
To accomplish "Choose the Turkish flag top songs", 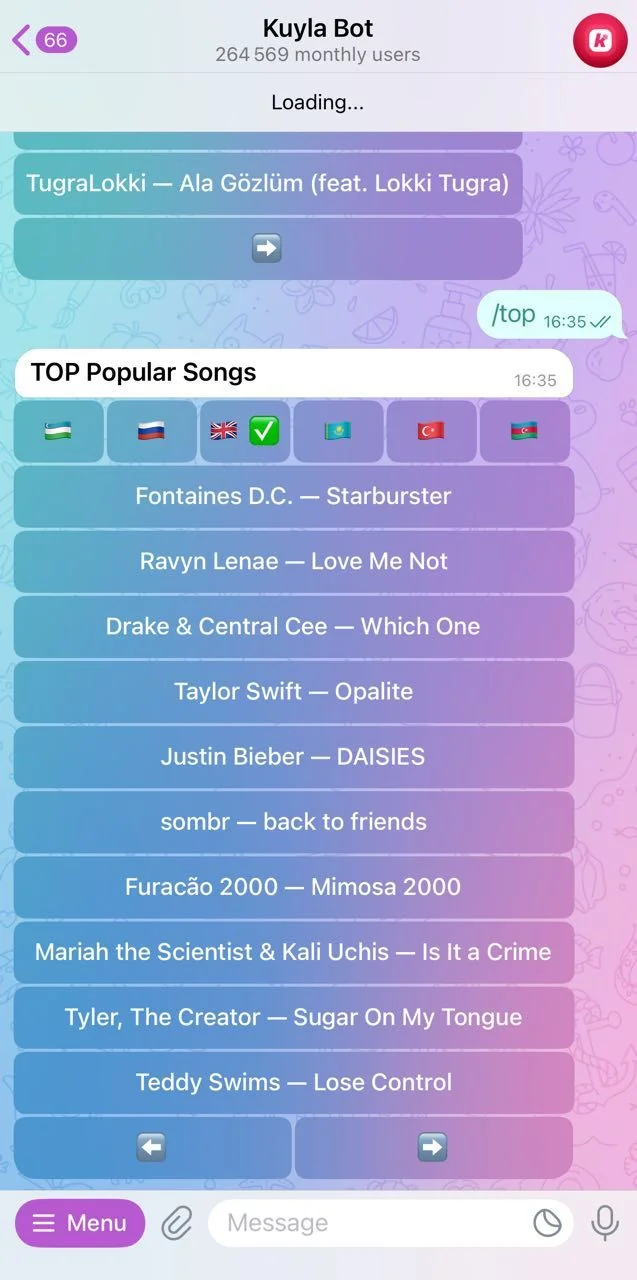I will coord(432,431).
